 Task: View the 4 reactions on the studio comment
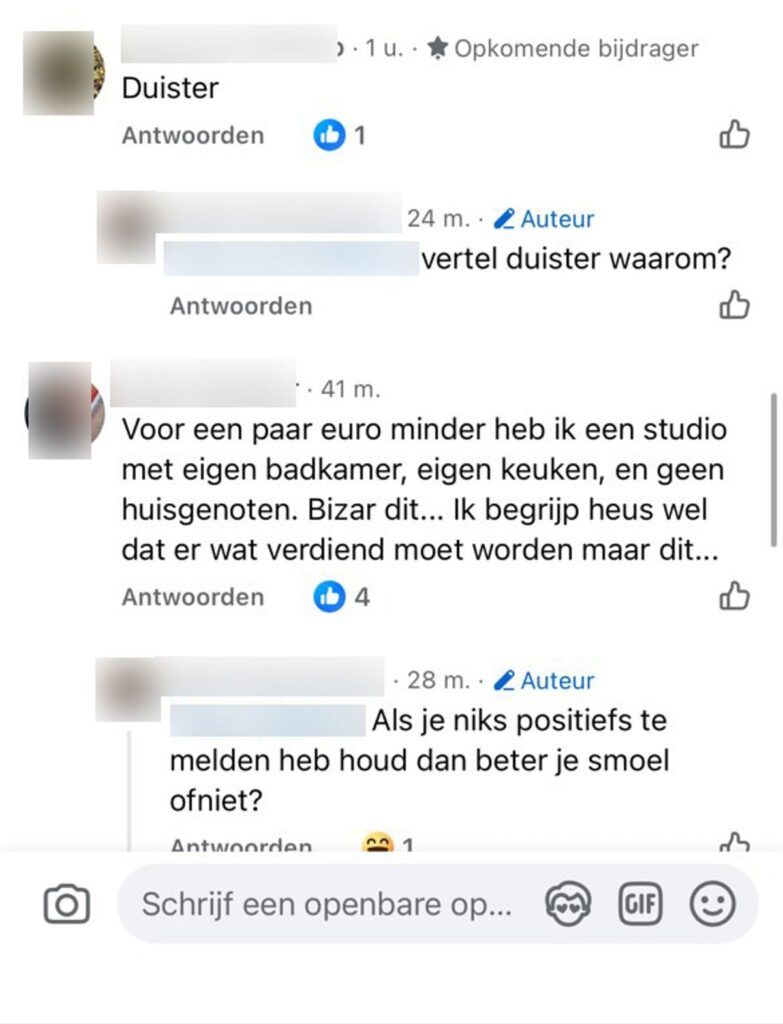pyautogui.click(x=342, y=597)
